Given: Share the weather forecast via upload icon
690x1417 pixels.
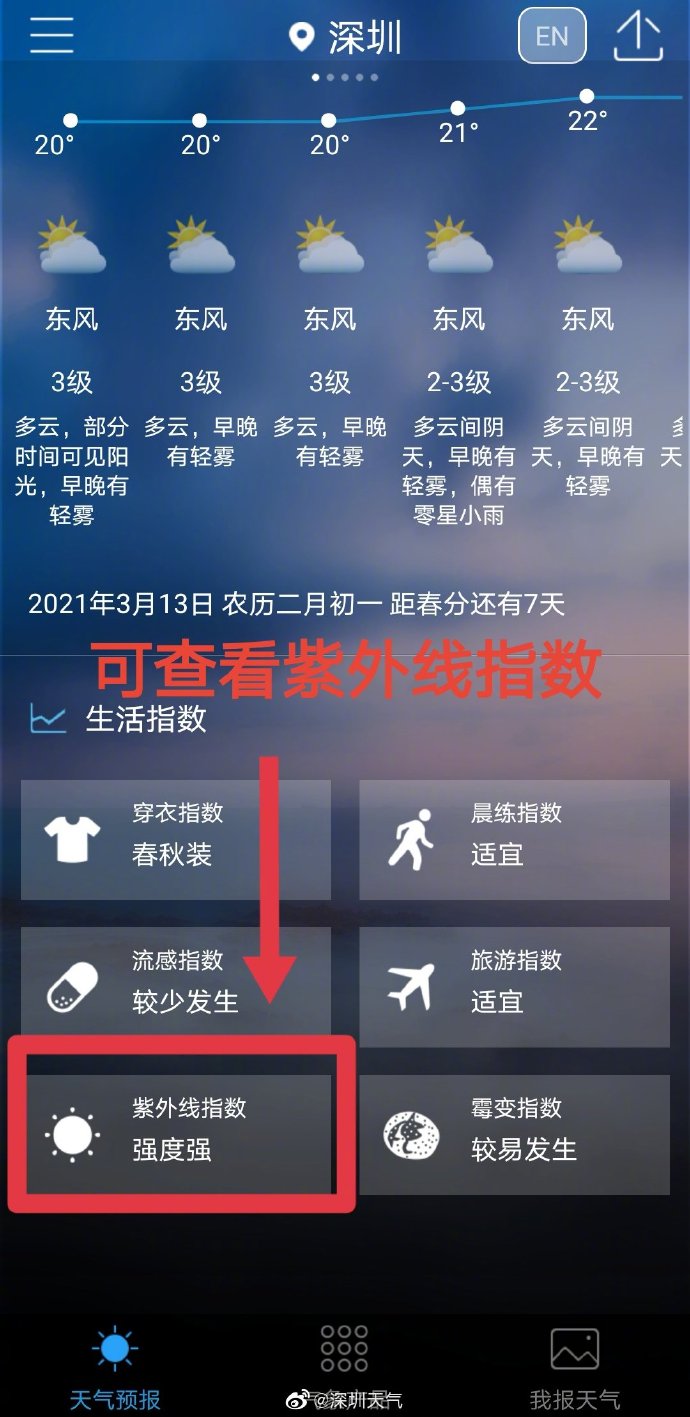Looking at the screenshot, I should (637, 36).
